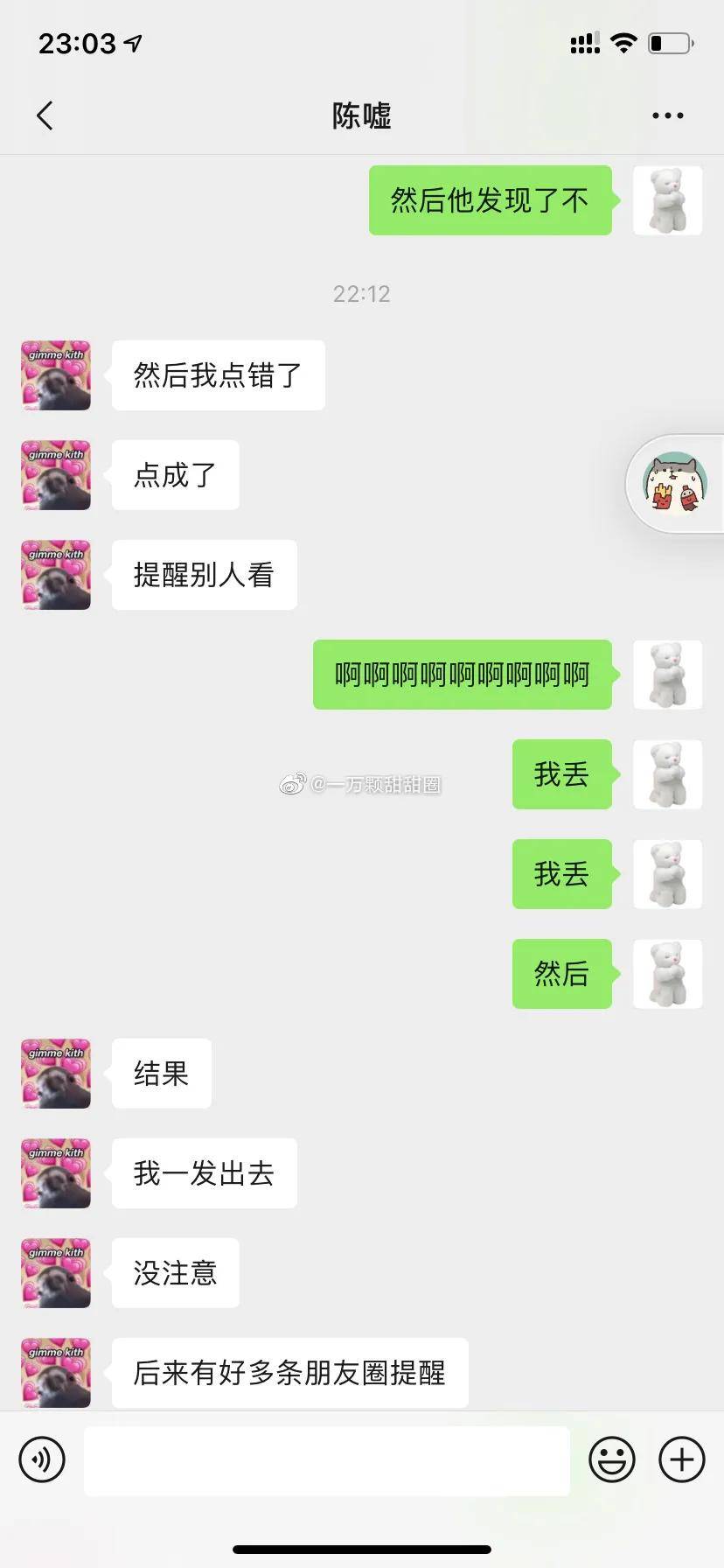Open the plus attachments menu
The width and height of the screenshot is (724, 1568).
point(682,1459)
